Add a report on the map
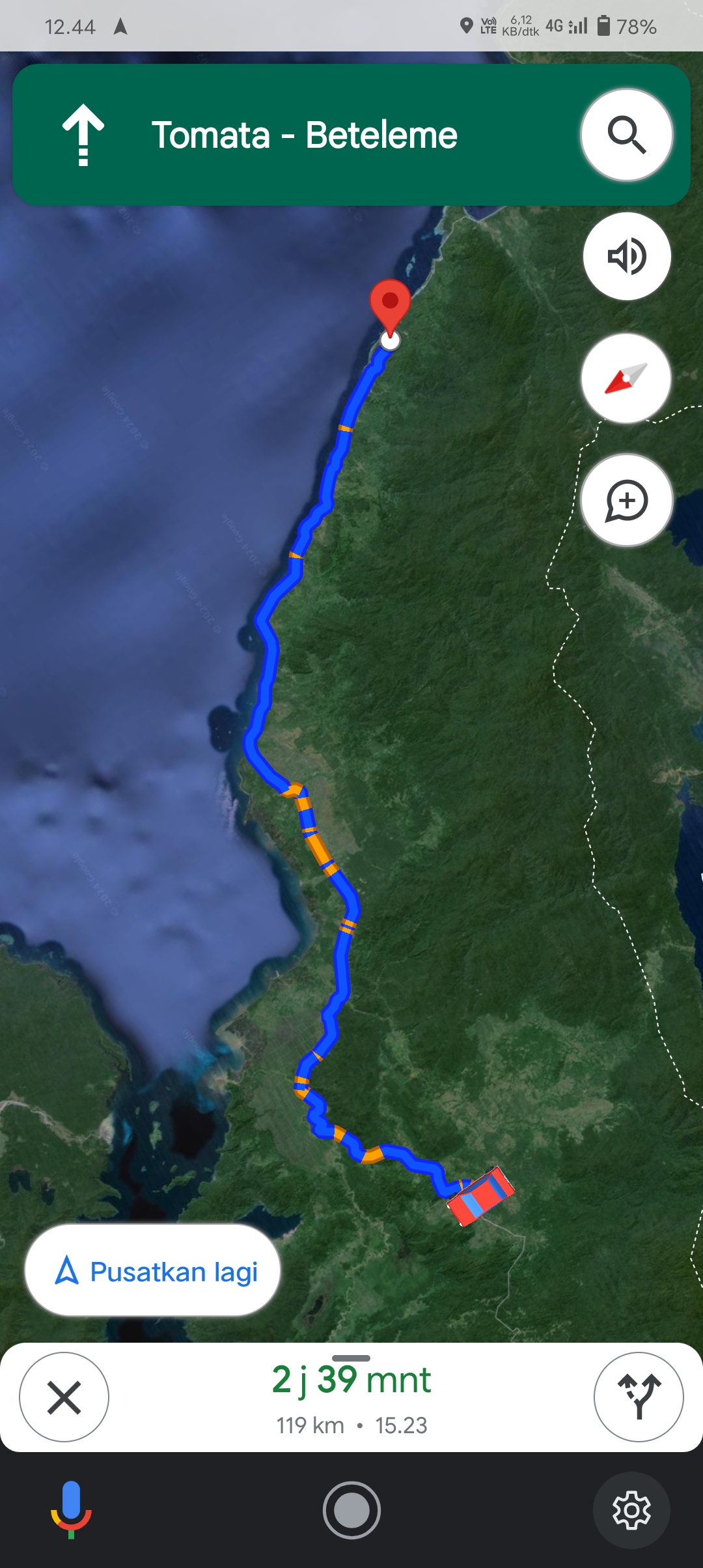703x1568 pixels. pos(626,500)
